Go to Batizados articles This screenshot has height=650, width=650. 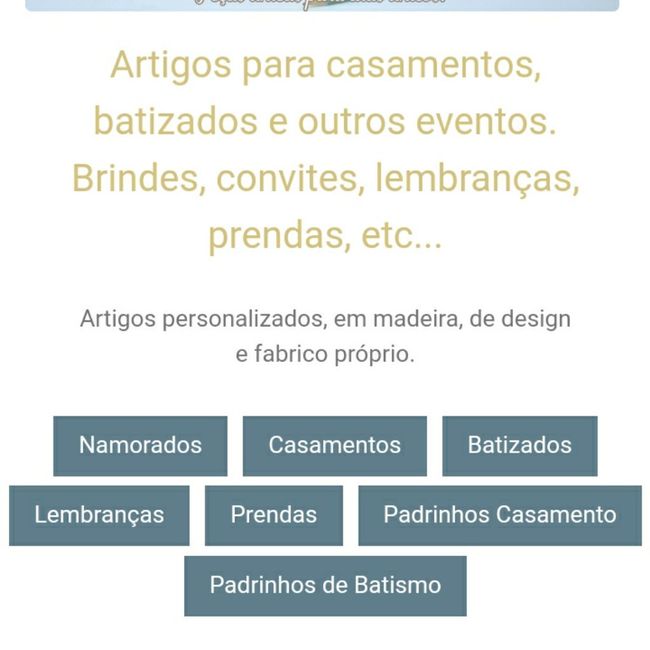(519, 446)
